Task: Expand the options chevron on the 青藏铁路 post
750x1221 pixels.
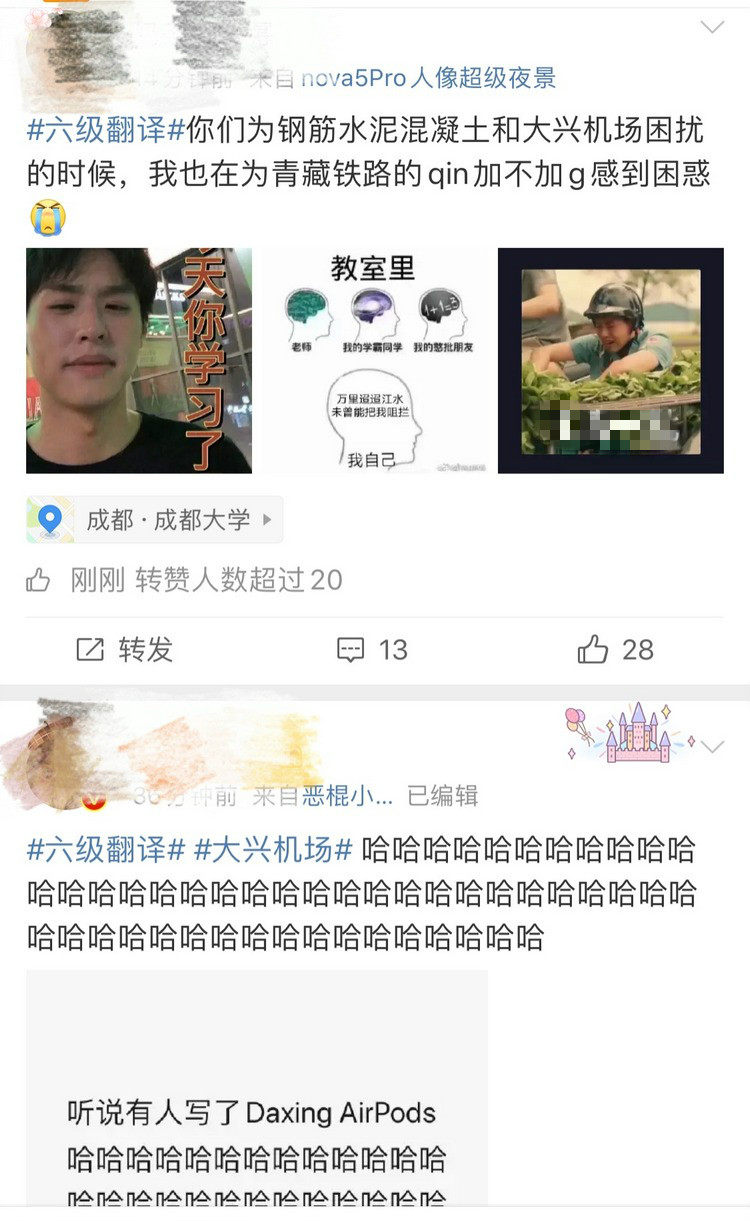Action: point(712,28)
